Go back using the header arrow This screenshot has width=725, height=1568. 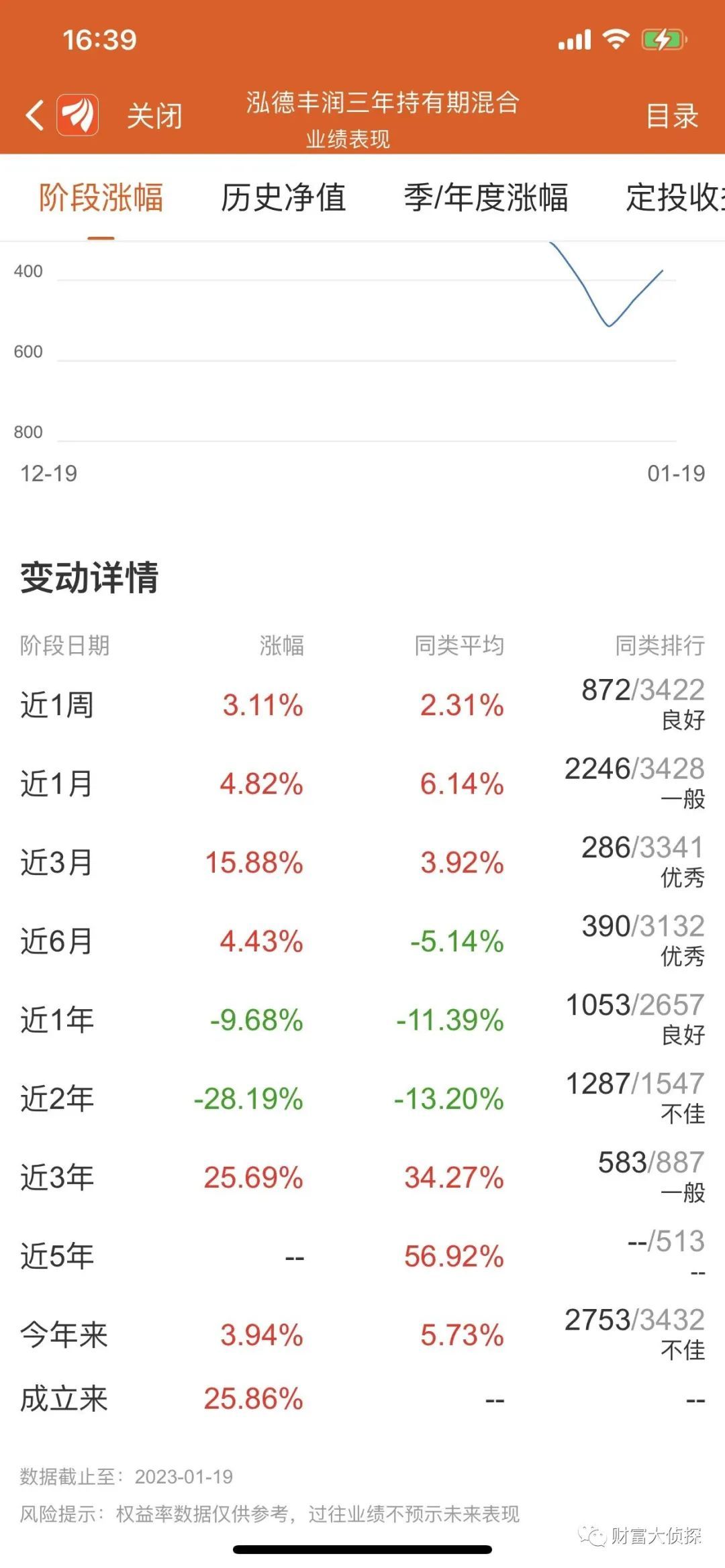tap(35, 115)
